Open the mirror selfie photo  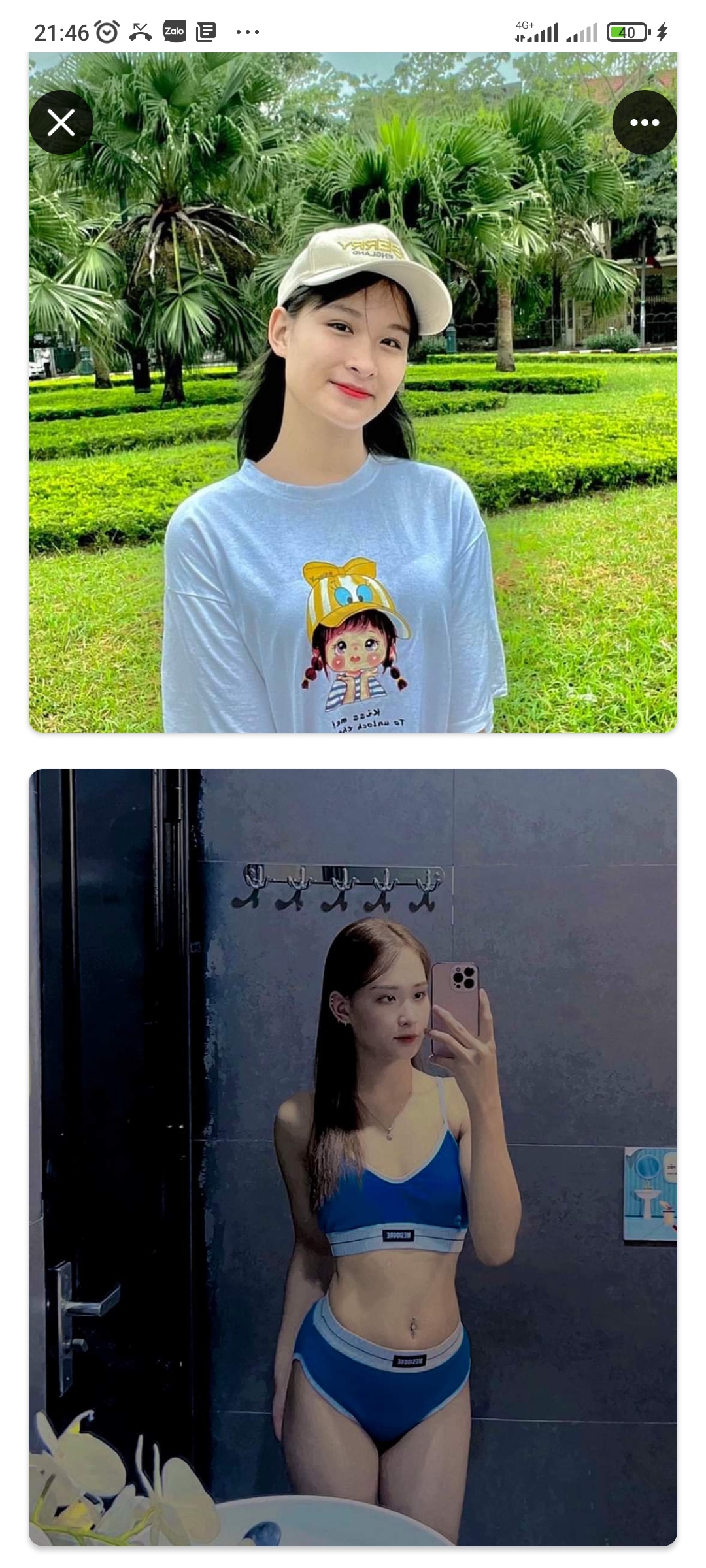[x=353, y=1156]
